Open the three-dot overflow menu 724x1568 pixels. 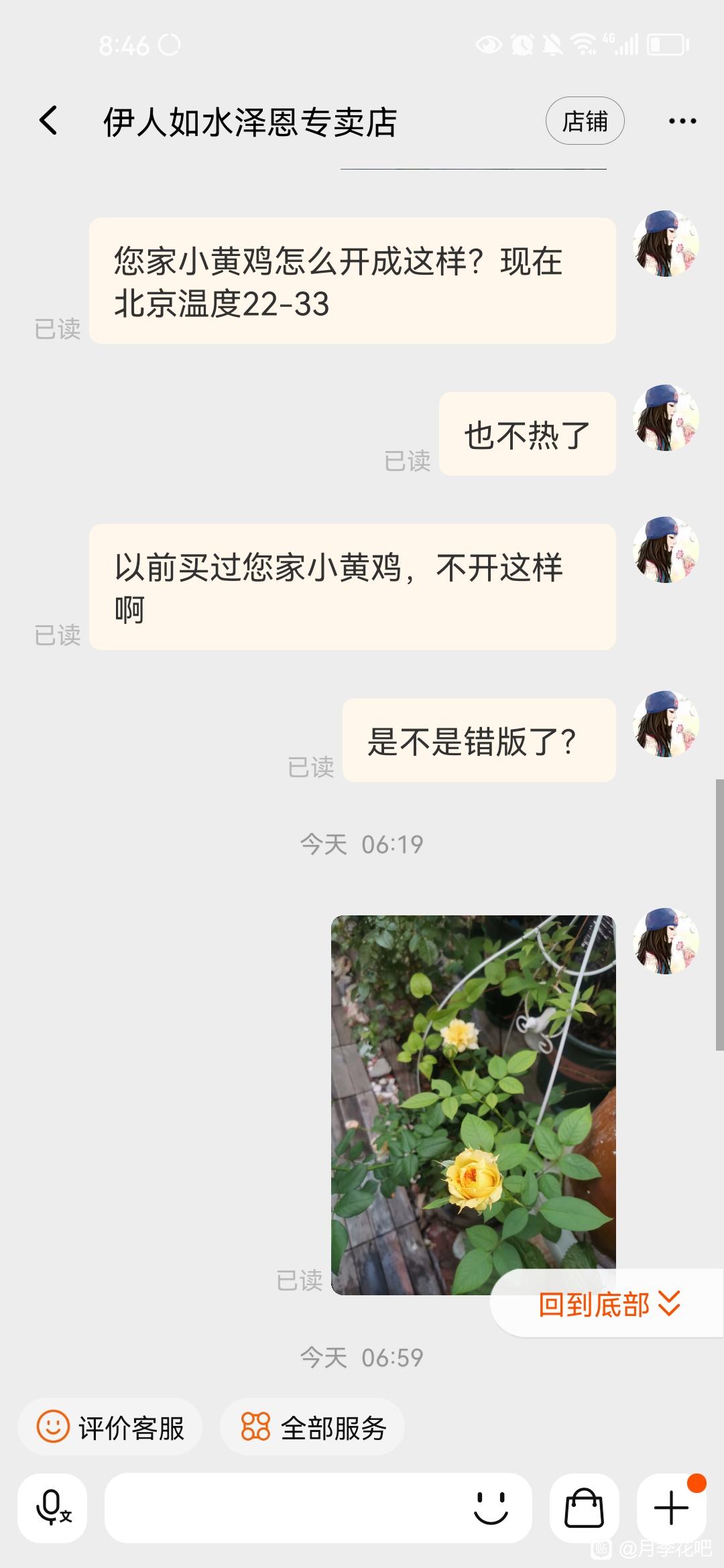[x=682, y=121]
